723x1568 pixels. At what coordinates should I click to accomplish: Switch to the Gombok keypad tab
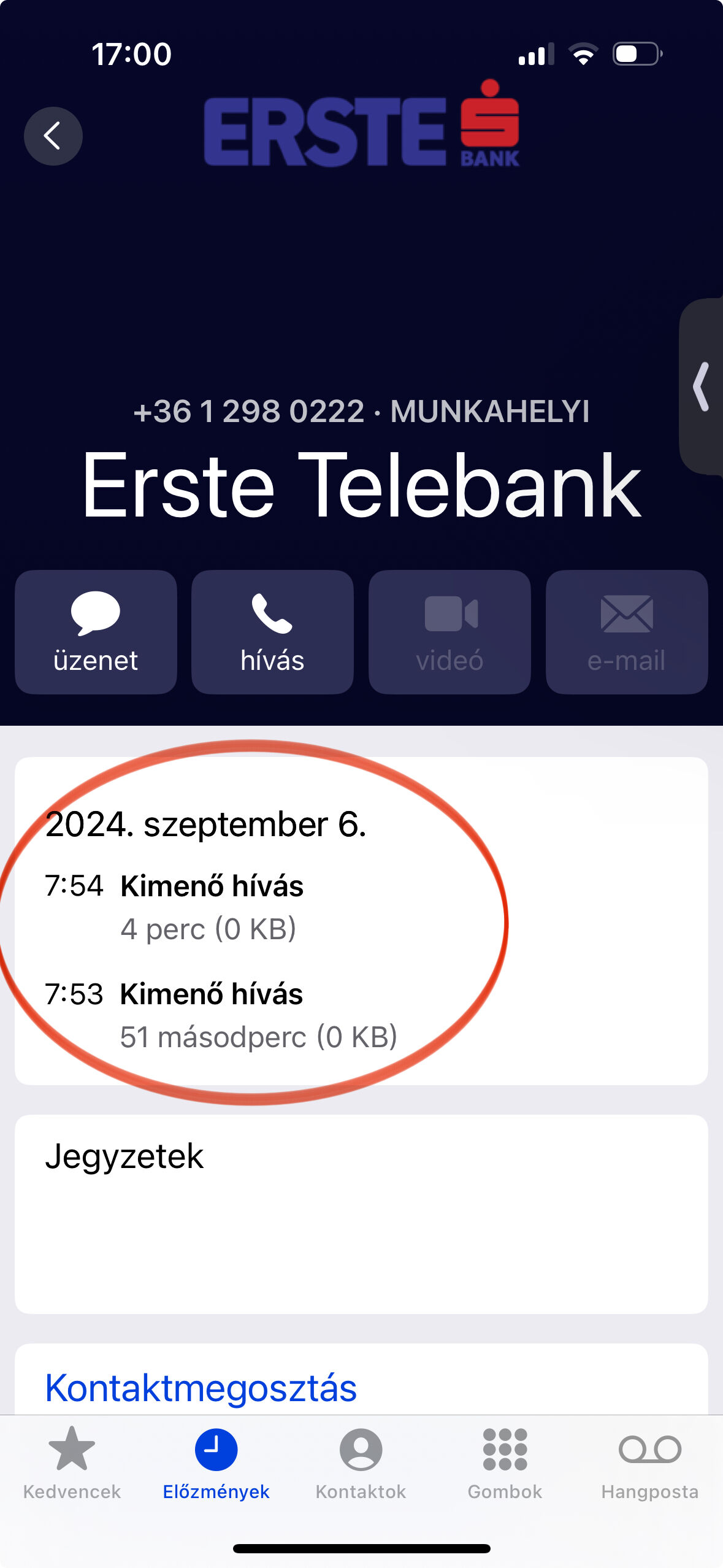tap(505, 1464)
